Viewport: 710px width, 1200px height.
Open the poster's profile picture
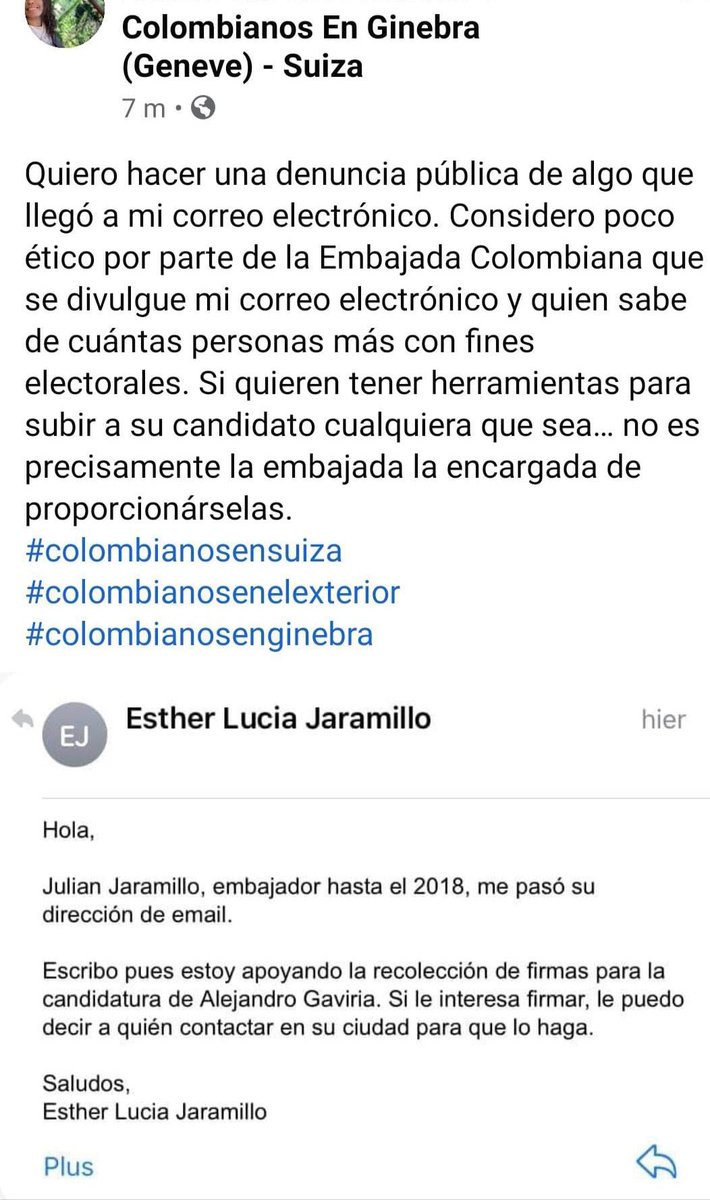[62, 22]
